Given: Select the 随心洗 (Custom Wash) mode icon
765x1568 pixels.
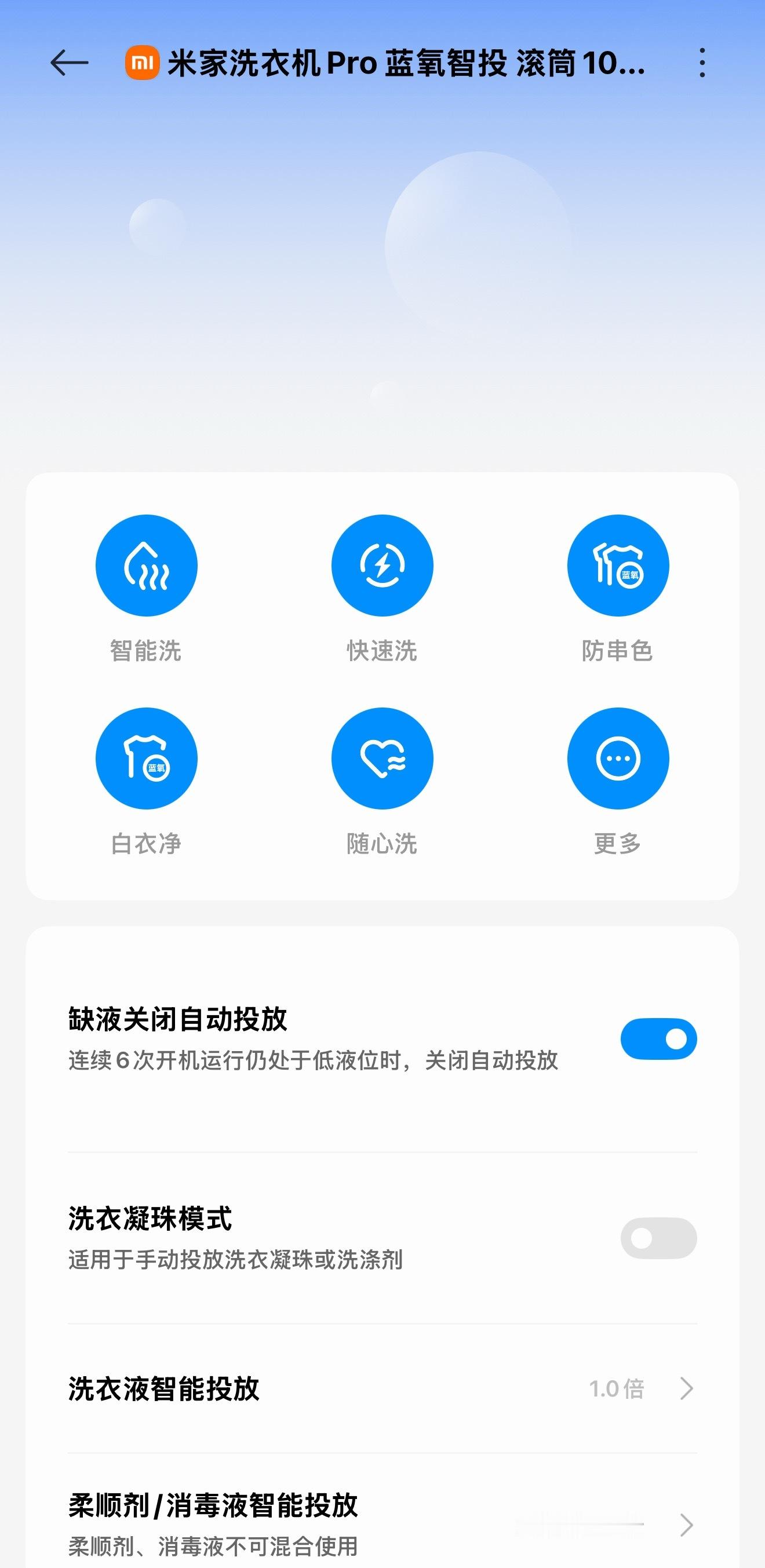Looking at the screenshot, I should point(382,758).
